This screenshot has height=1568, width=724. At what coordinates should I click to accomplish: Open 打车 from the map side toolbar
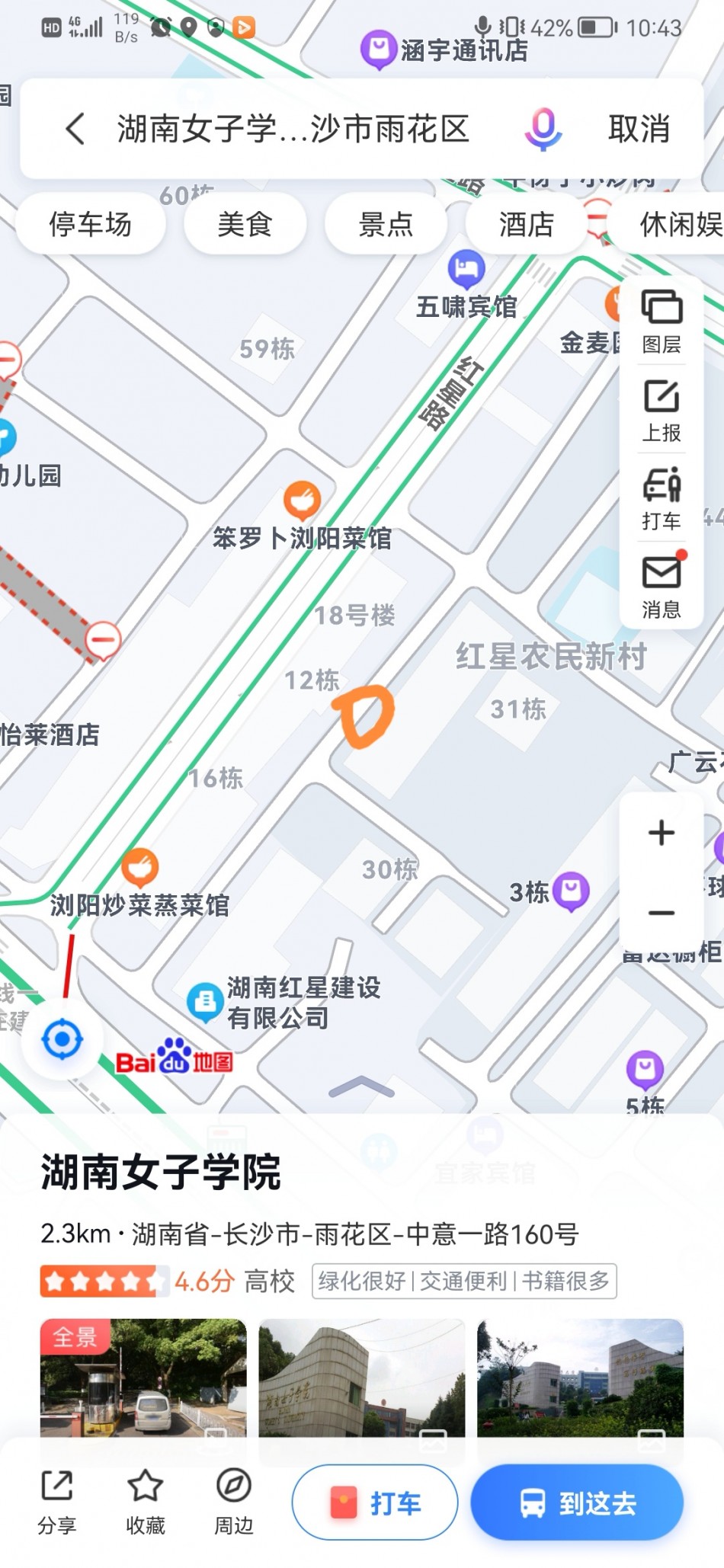pos(661,498)
